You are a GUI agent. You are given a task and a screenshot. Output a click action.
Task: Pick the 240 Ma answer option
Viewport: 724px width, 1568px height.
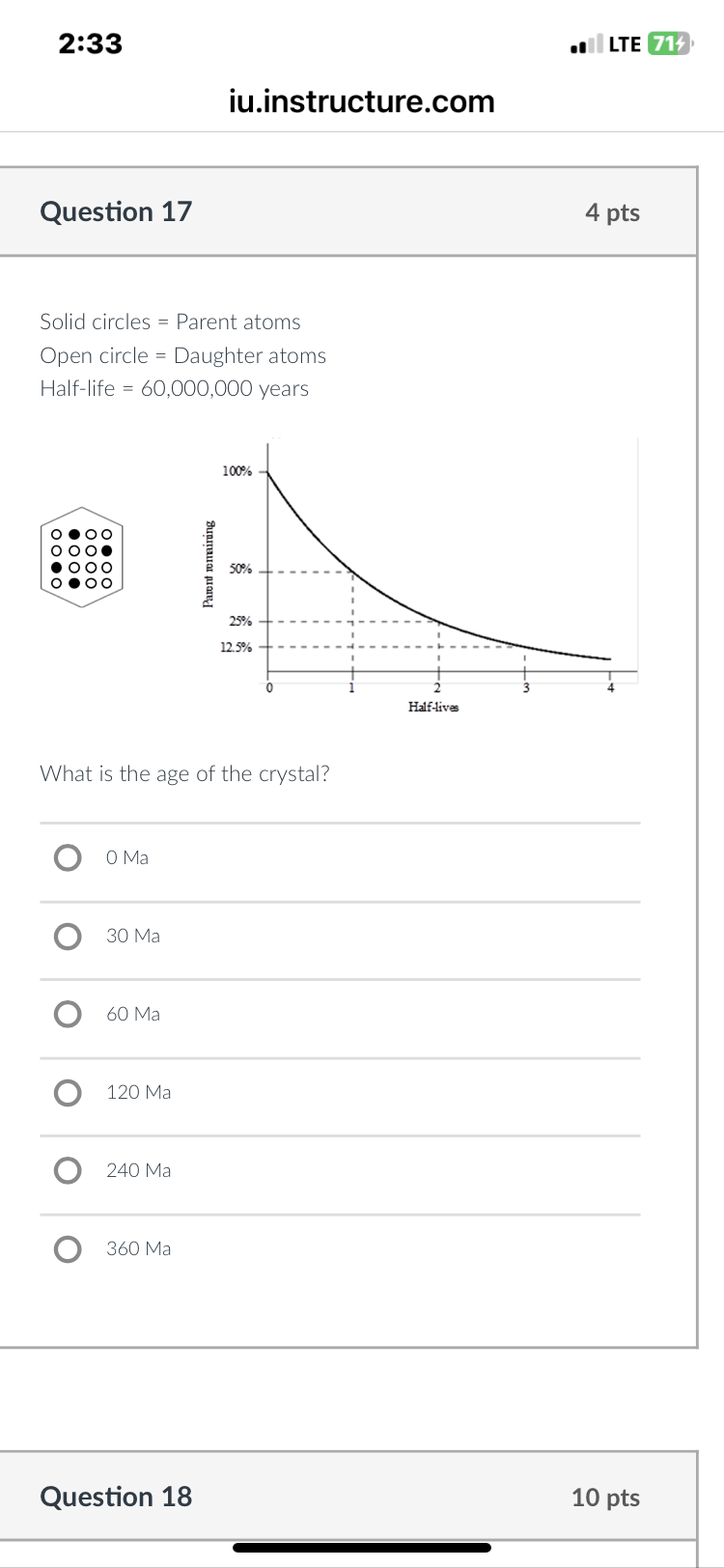[68, 1170]
